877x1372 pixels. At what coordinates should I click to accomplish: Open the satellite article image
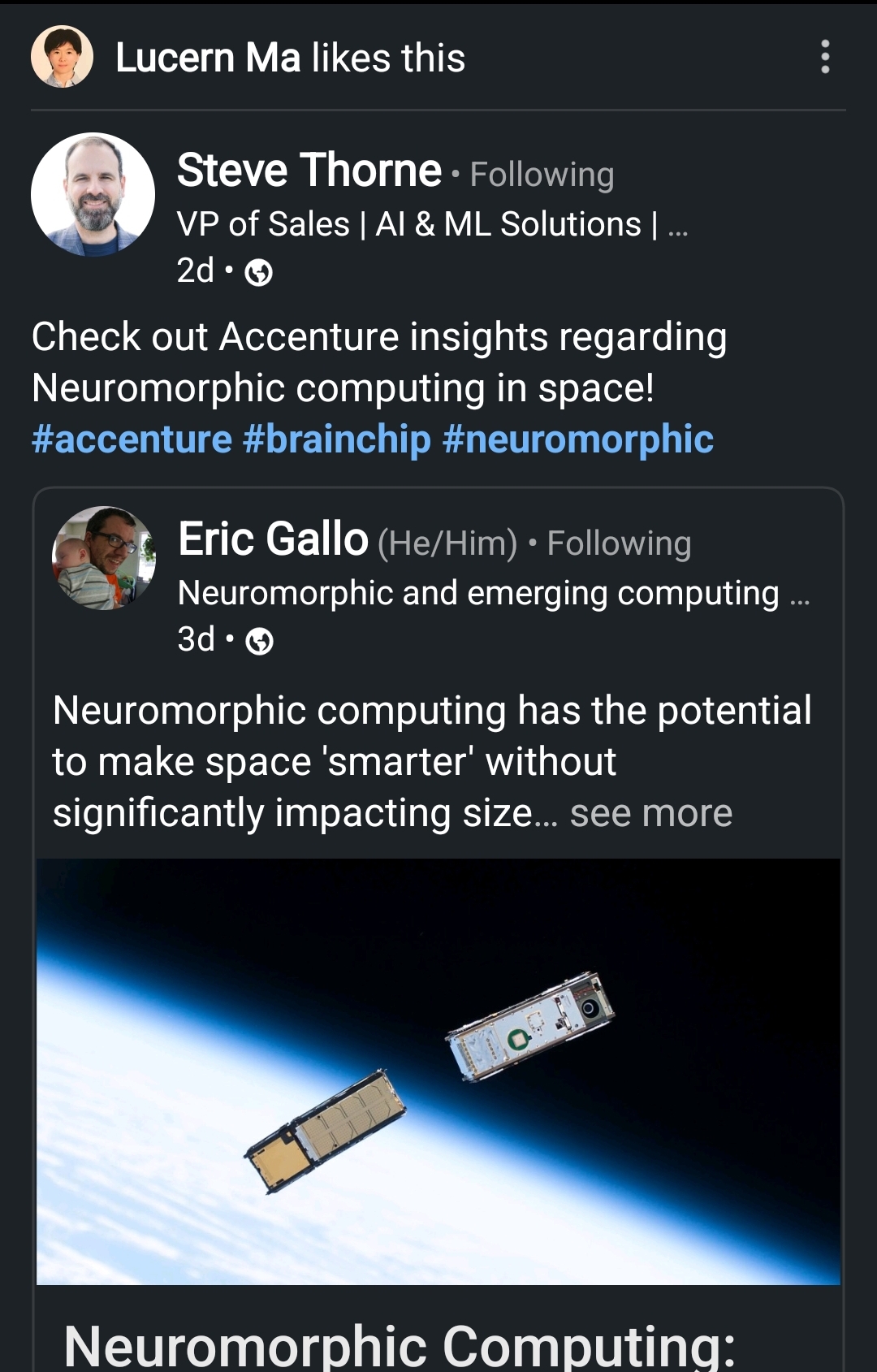pos(438,1072)
